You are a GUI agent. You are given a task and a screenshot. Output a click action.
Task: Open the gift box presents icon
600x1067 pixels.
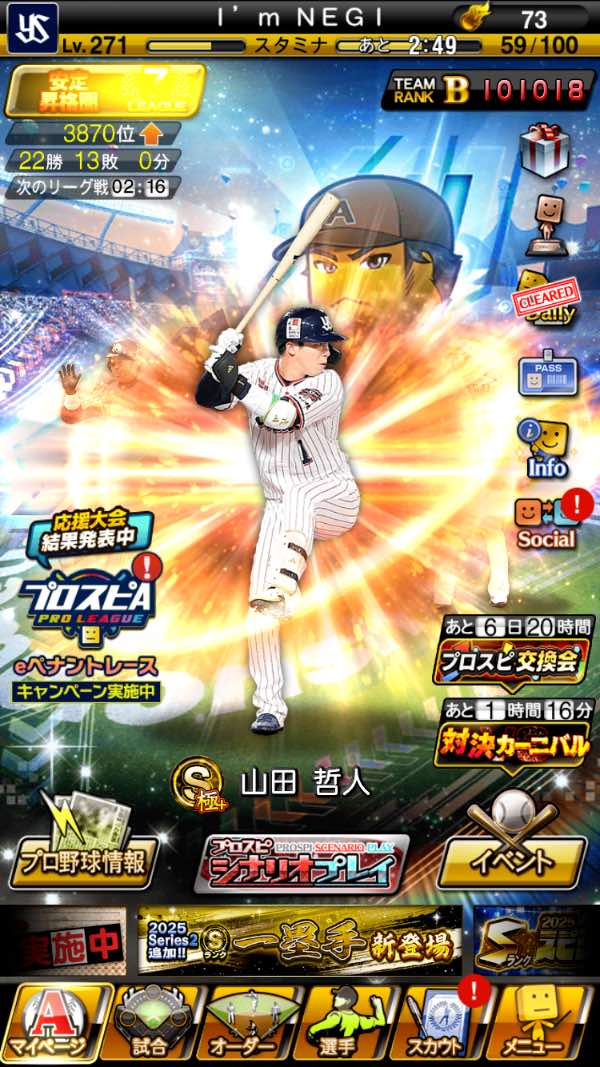click(546, 150)
